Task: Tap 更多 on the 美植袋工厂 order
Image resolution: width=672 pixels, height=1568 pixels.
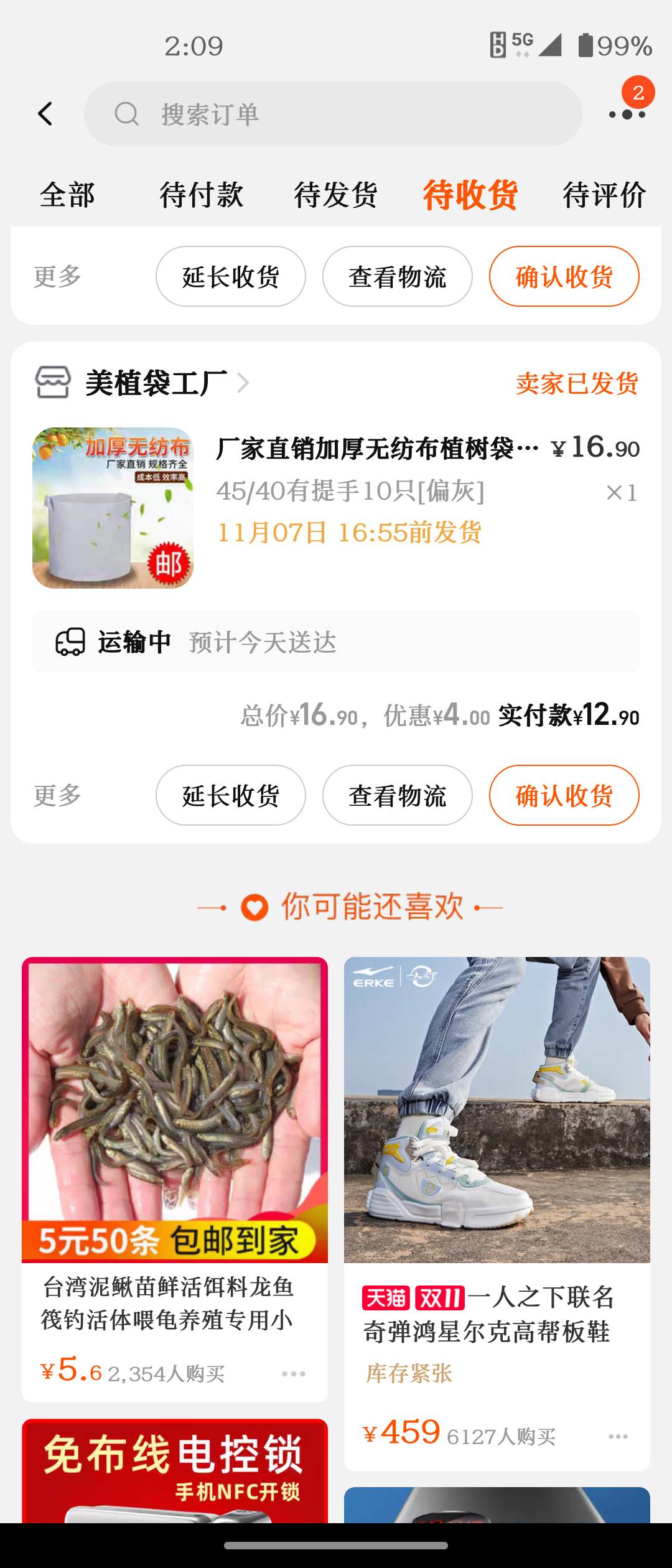Action: tap(57, 795)
